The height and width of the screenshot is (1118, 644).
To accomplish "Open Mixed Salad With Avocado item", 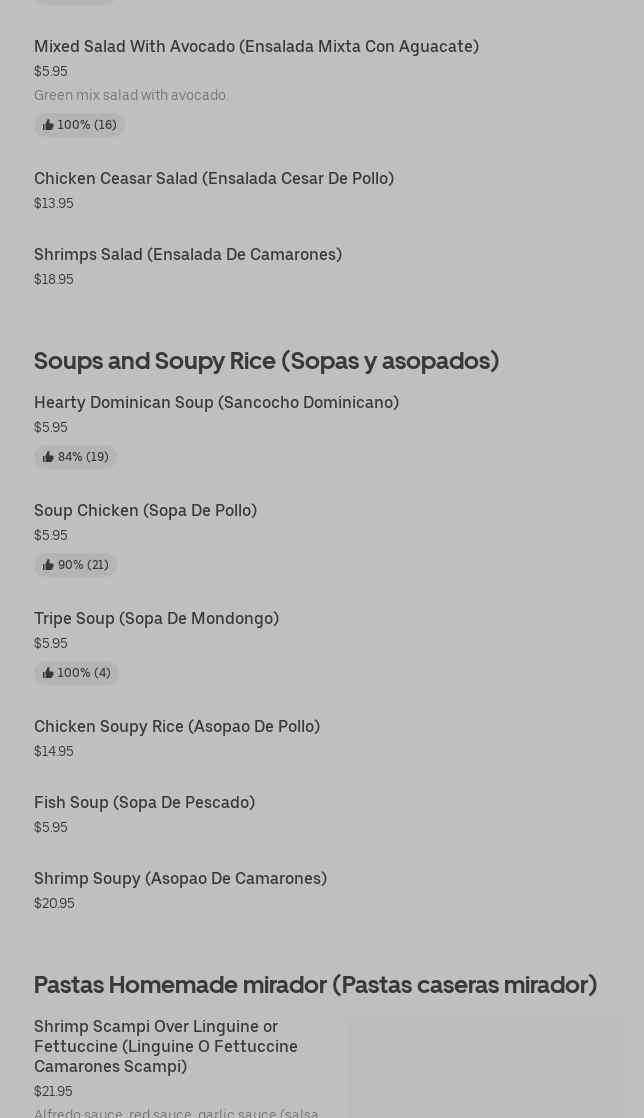I will click(256, 47).
